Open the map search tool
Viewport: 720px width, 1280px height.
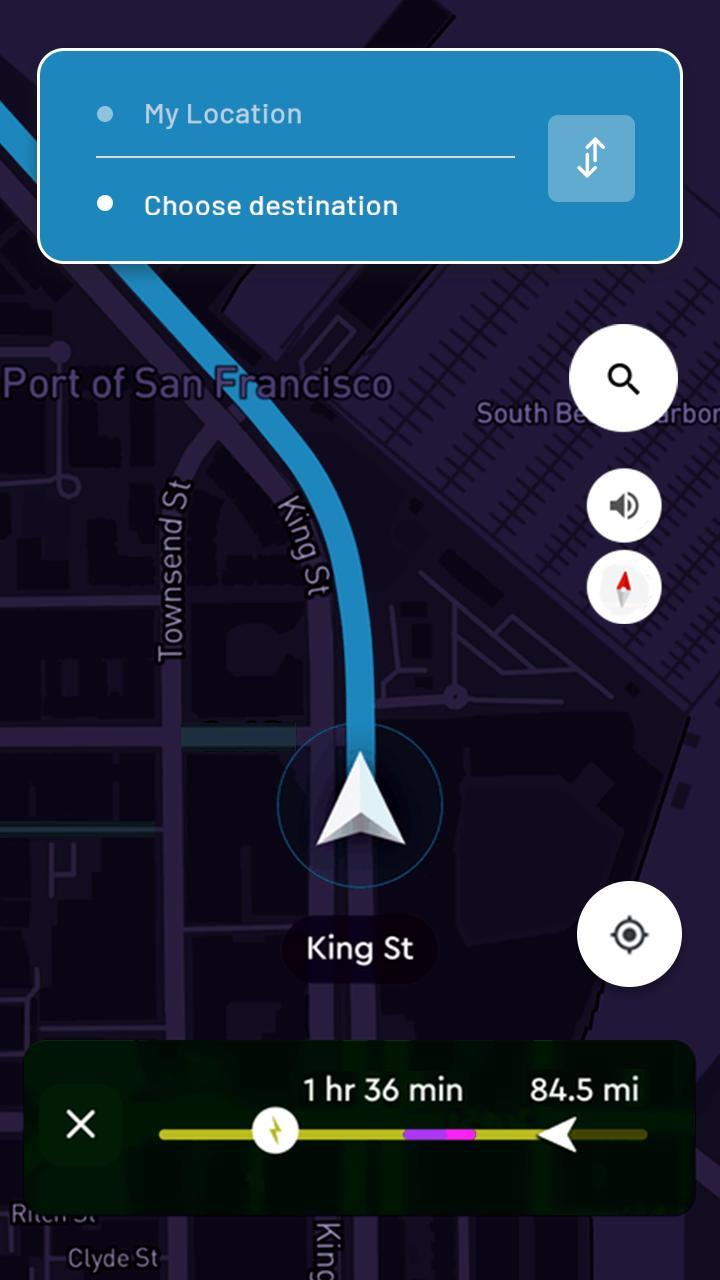click(x=624, y=379)
